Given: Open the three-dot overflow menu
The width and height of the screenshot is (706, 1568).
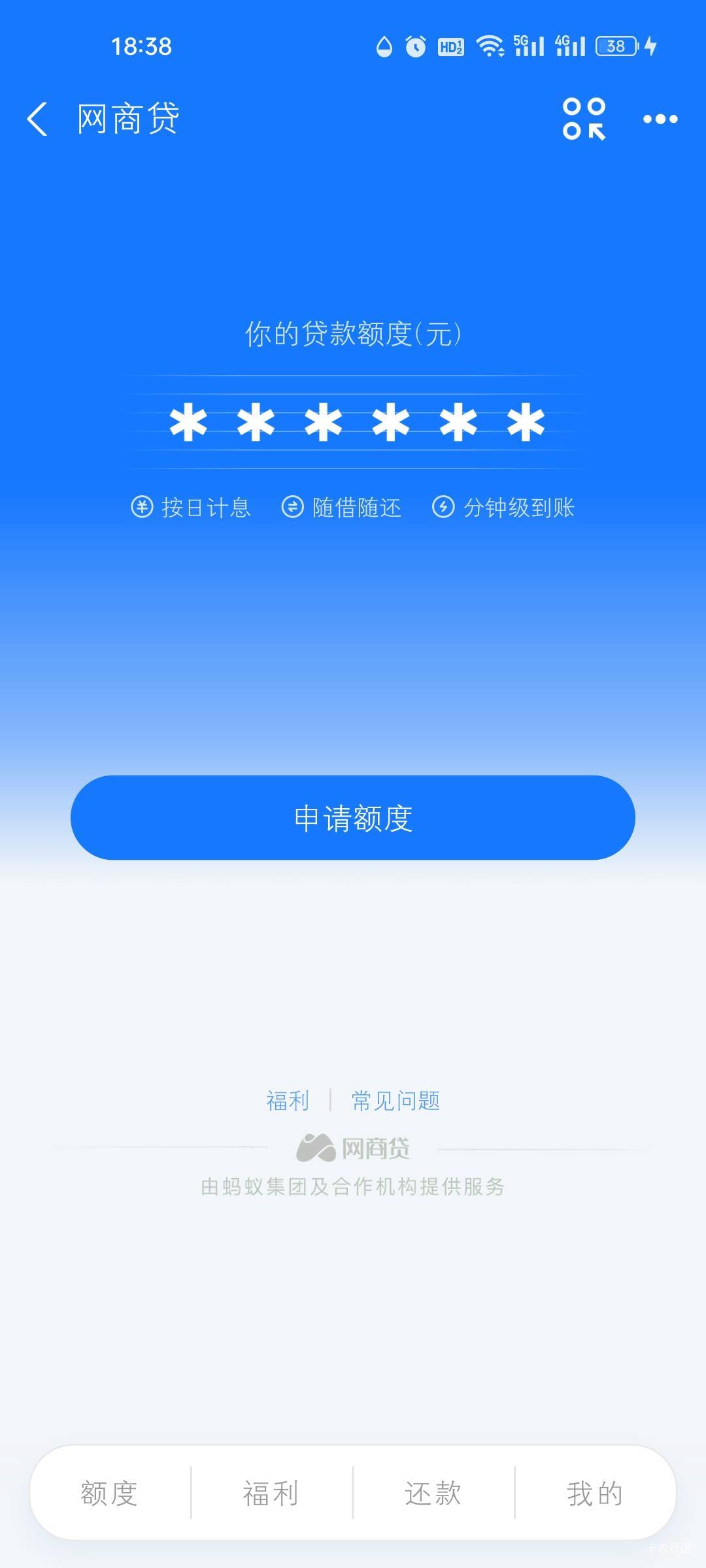Looking at the screenshot, I should coord(660,119).
